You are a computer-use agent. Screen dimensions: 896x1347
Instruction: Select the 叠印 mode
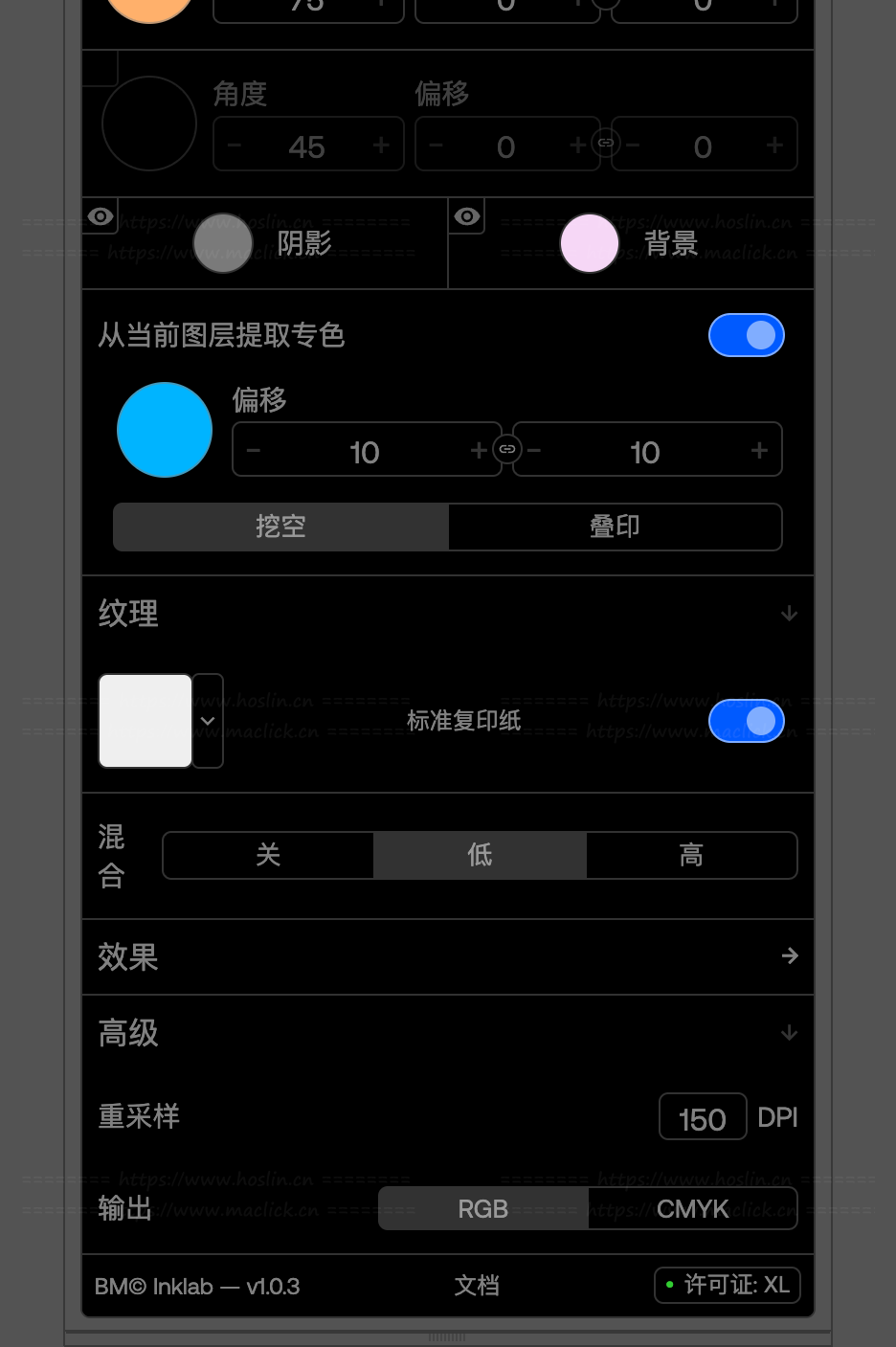(x=615, y=527)
